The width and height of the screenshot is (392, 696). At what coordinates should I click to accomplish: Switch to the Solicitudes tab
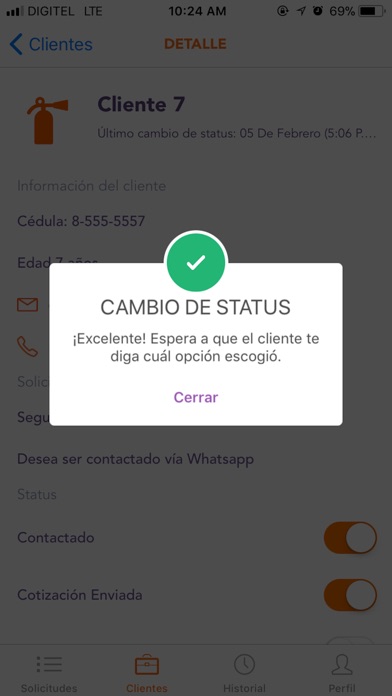pos(49,673)
